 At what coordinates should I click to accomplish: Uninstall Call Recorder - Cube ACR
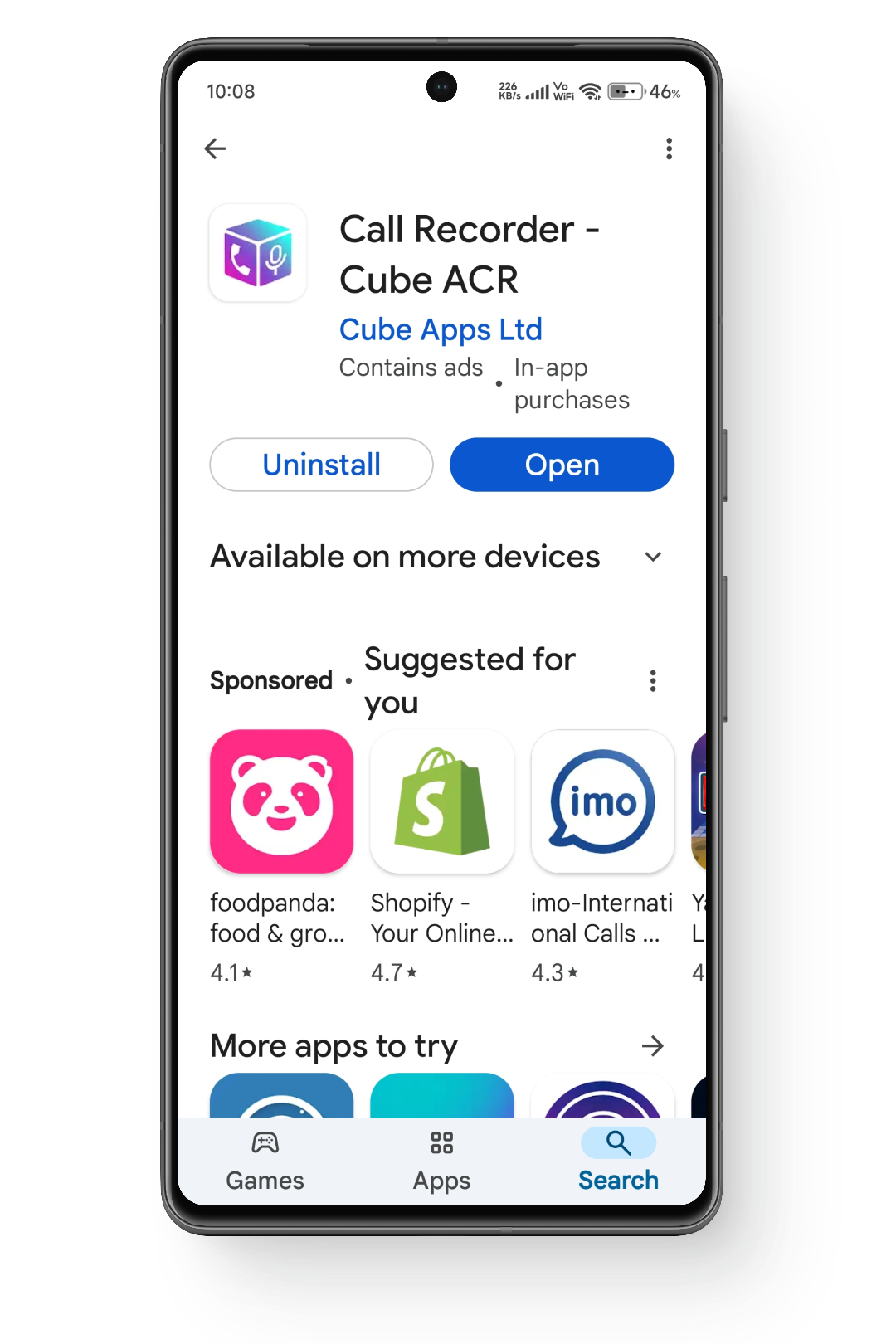point(321,465)
